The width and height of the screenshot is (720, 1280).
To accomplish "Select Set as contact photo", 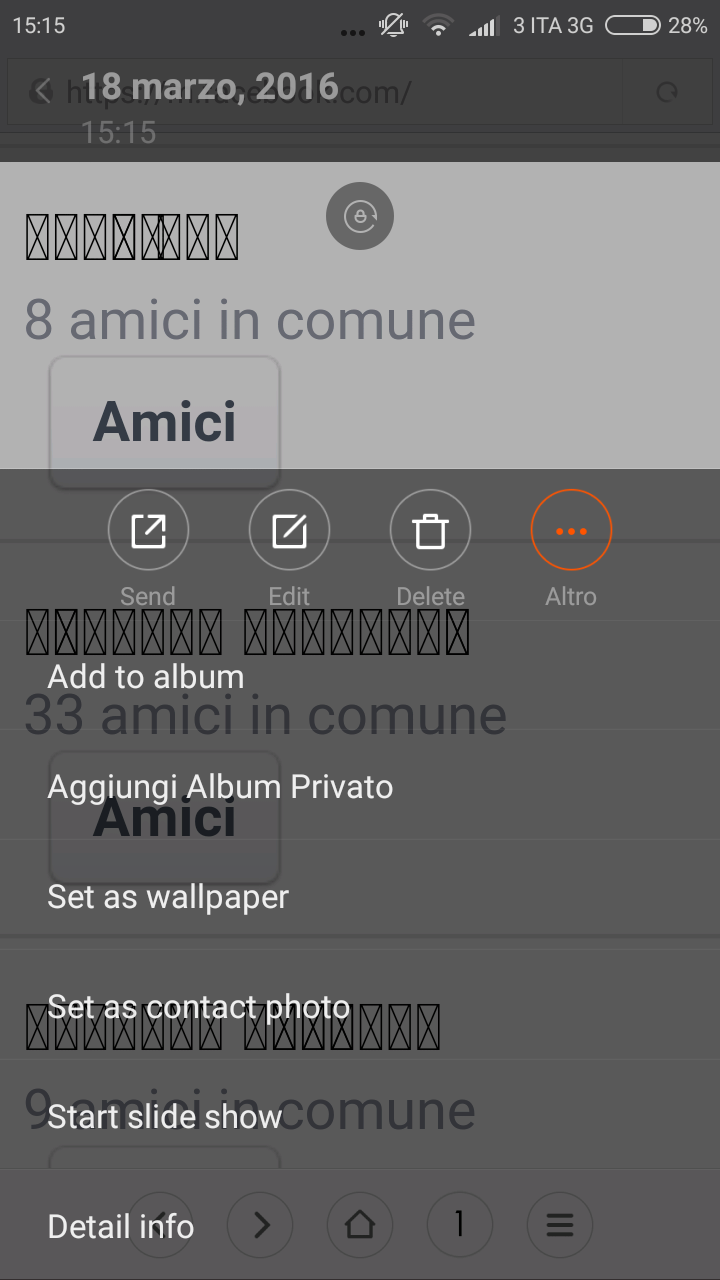I will pos(360,1007).
